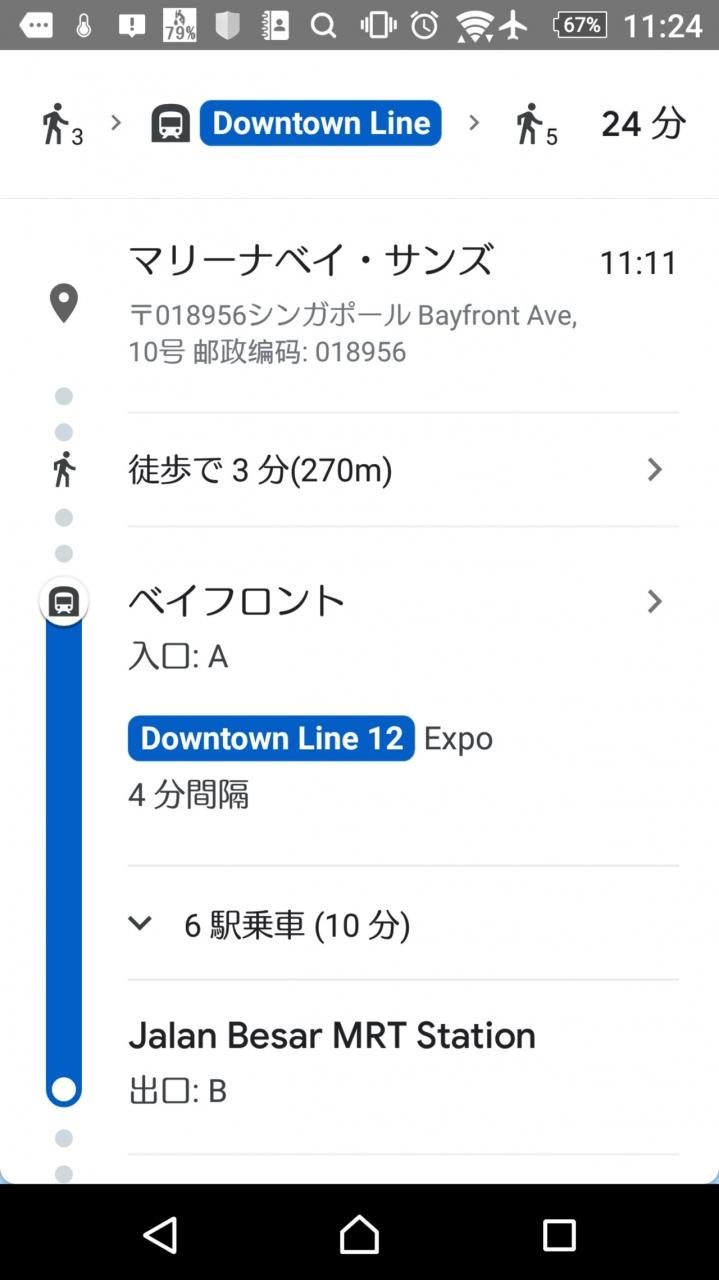Open walking directions for 徒歩で 3 分 (270m)
The width and height of the screenshot is (719, 1280).
coord(400,469)
